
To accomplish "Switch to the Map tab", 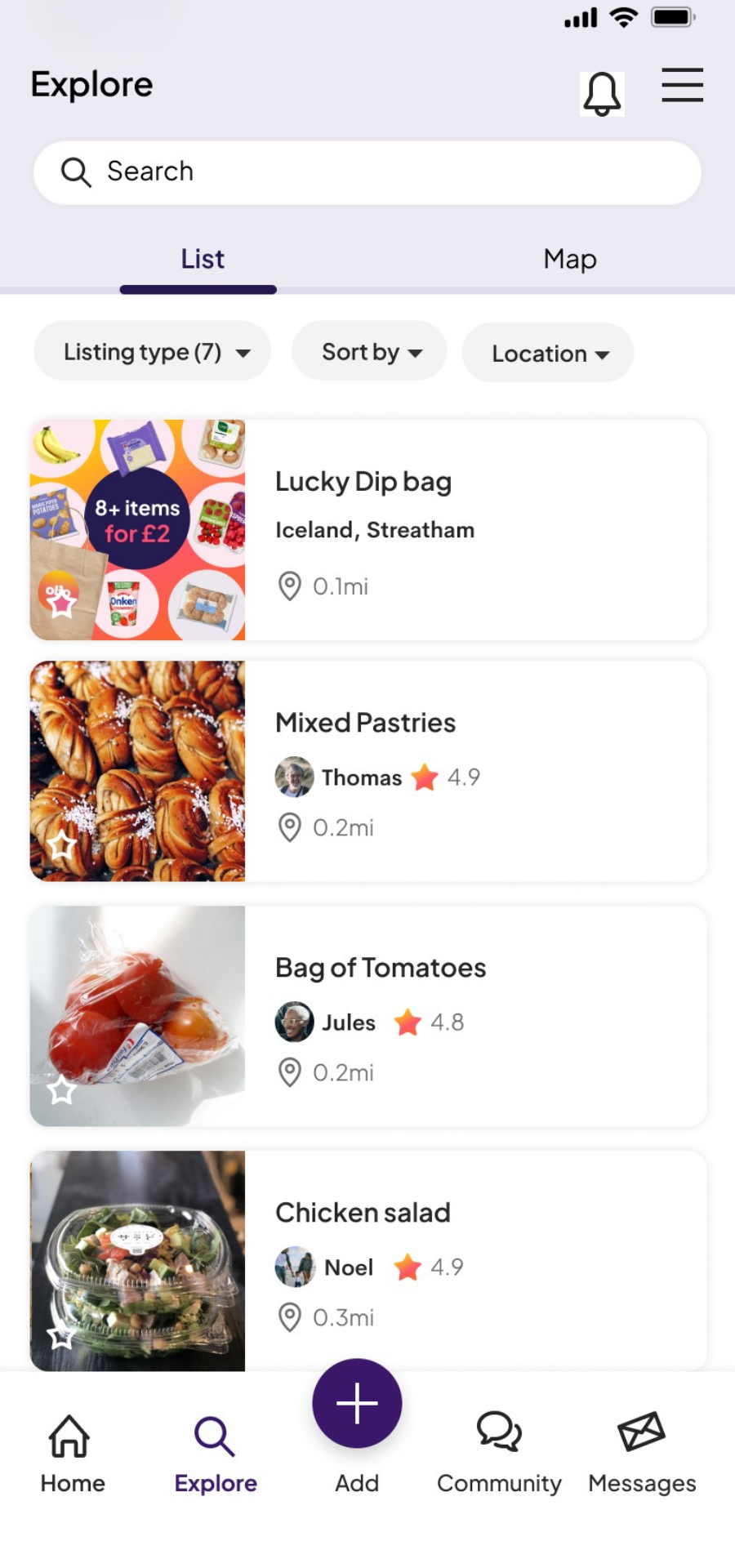I will click(x=570, y=260).
